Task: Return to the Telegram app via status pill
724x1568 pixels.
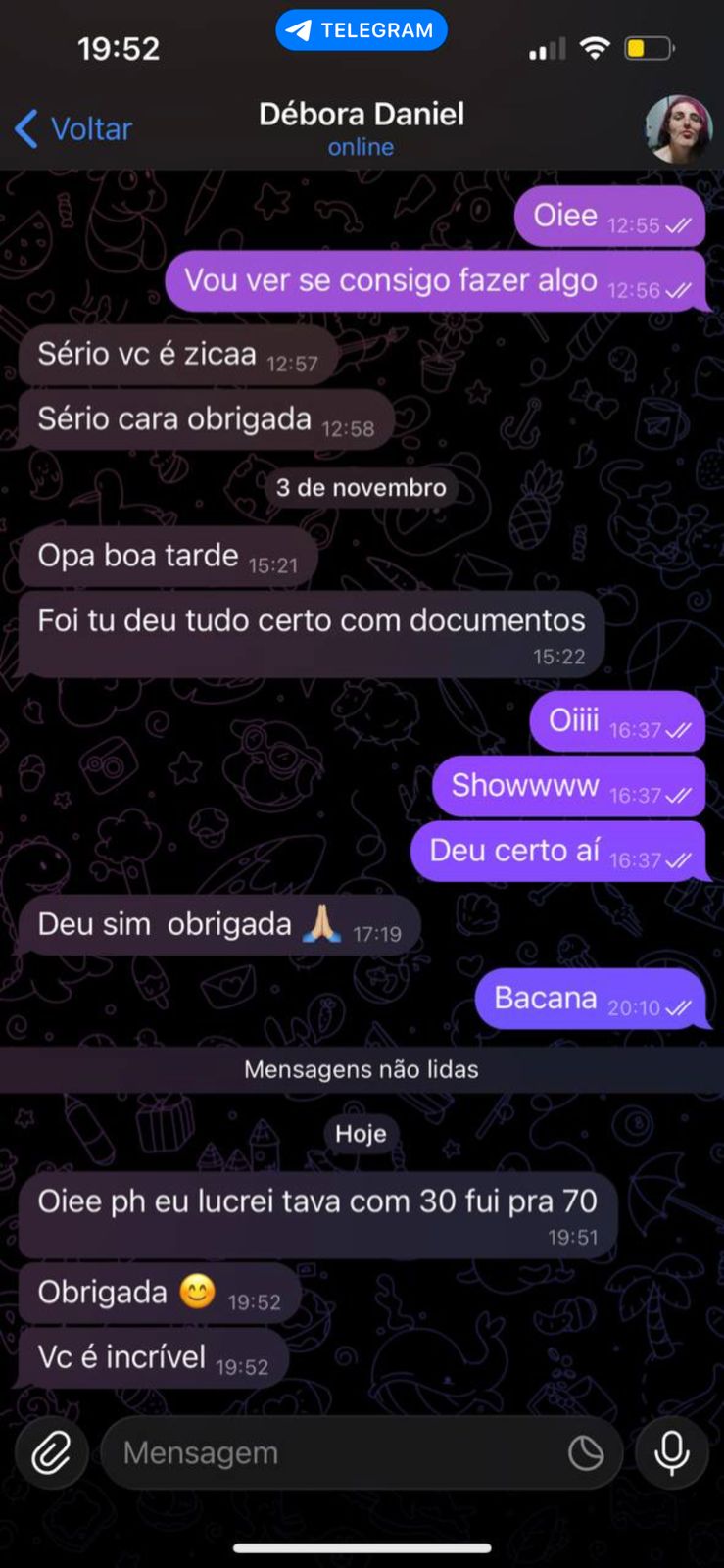Action: pyautogui.click(x=361, y=30)
